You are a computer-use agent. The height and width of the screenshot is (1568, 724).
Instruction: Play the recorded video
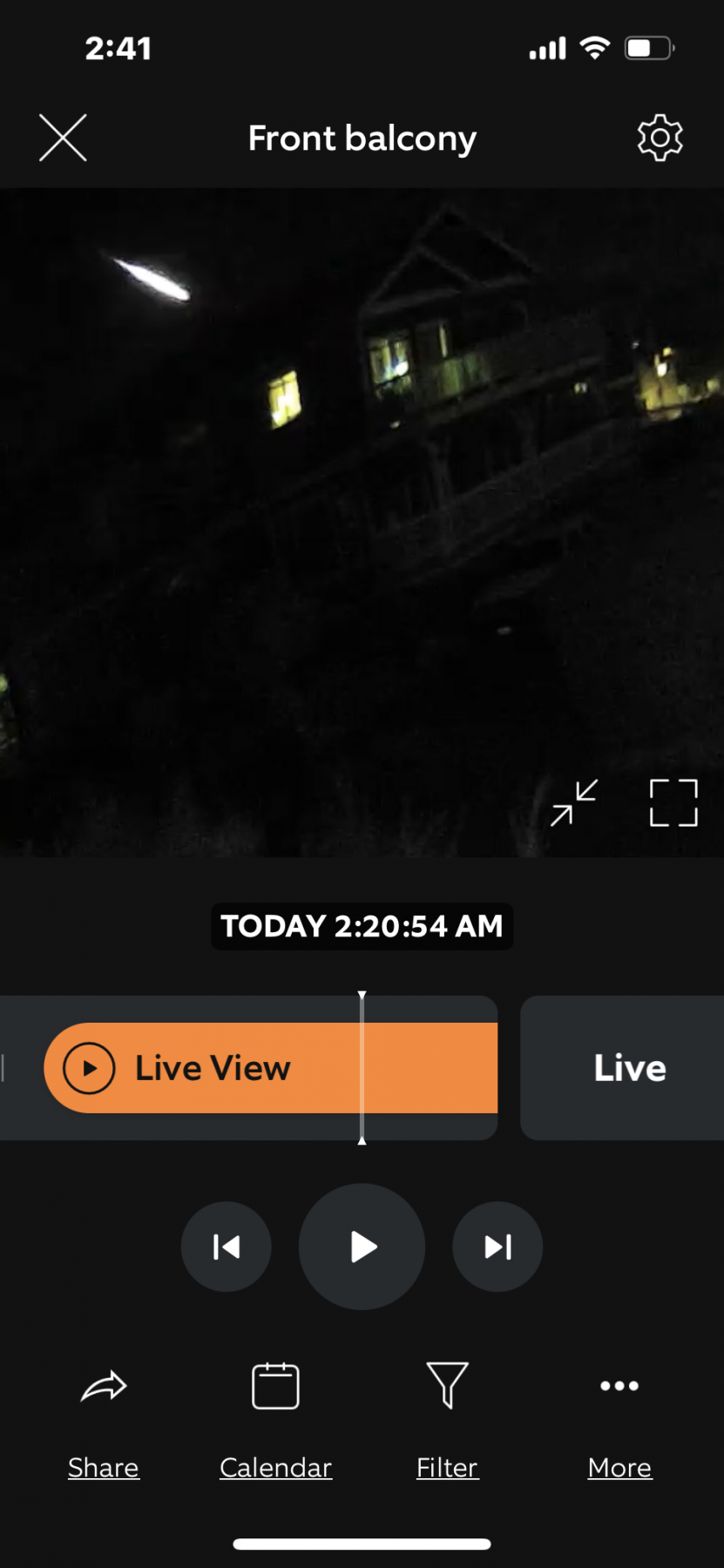click(362, 1247)
